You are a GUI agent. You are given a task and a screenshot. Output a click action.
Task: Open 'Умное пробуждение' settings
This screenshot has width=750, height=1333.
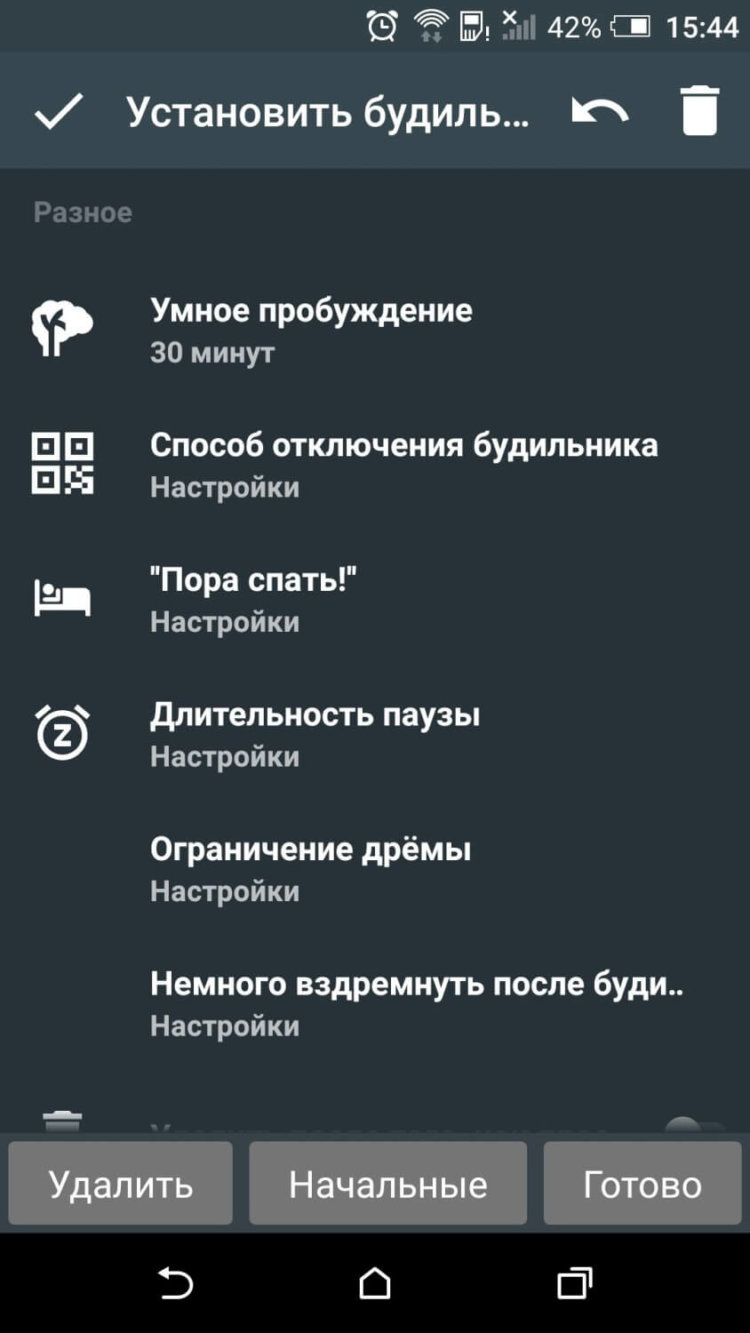point(310,330)
